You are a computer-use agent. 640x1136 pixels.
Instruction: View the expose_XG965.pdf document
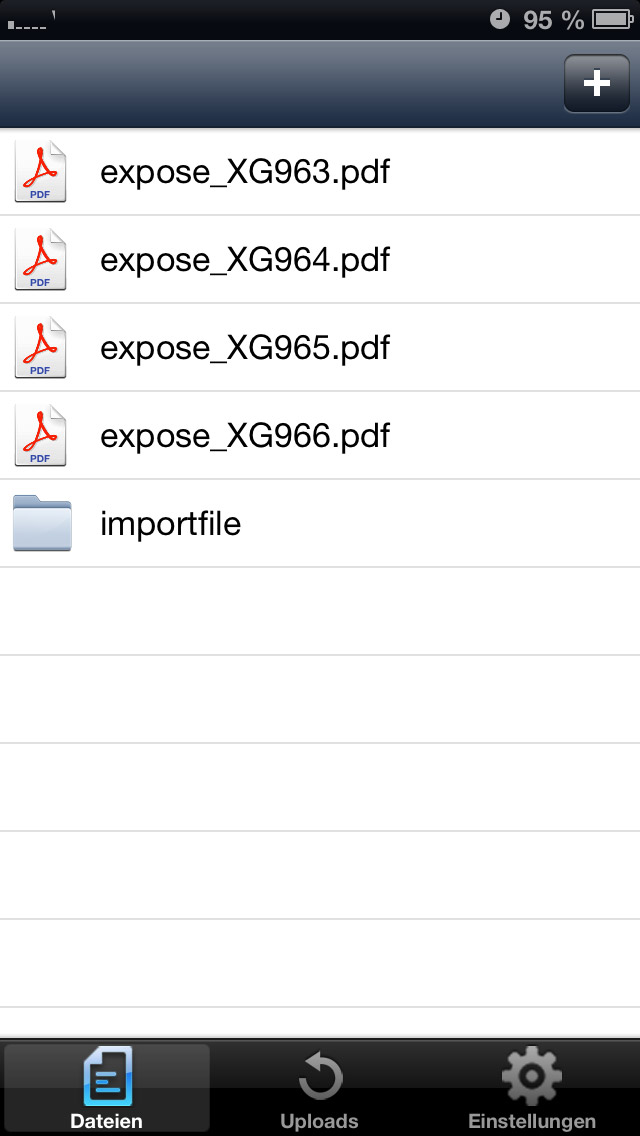(x=320, y=348)
